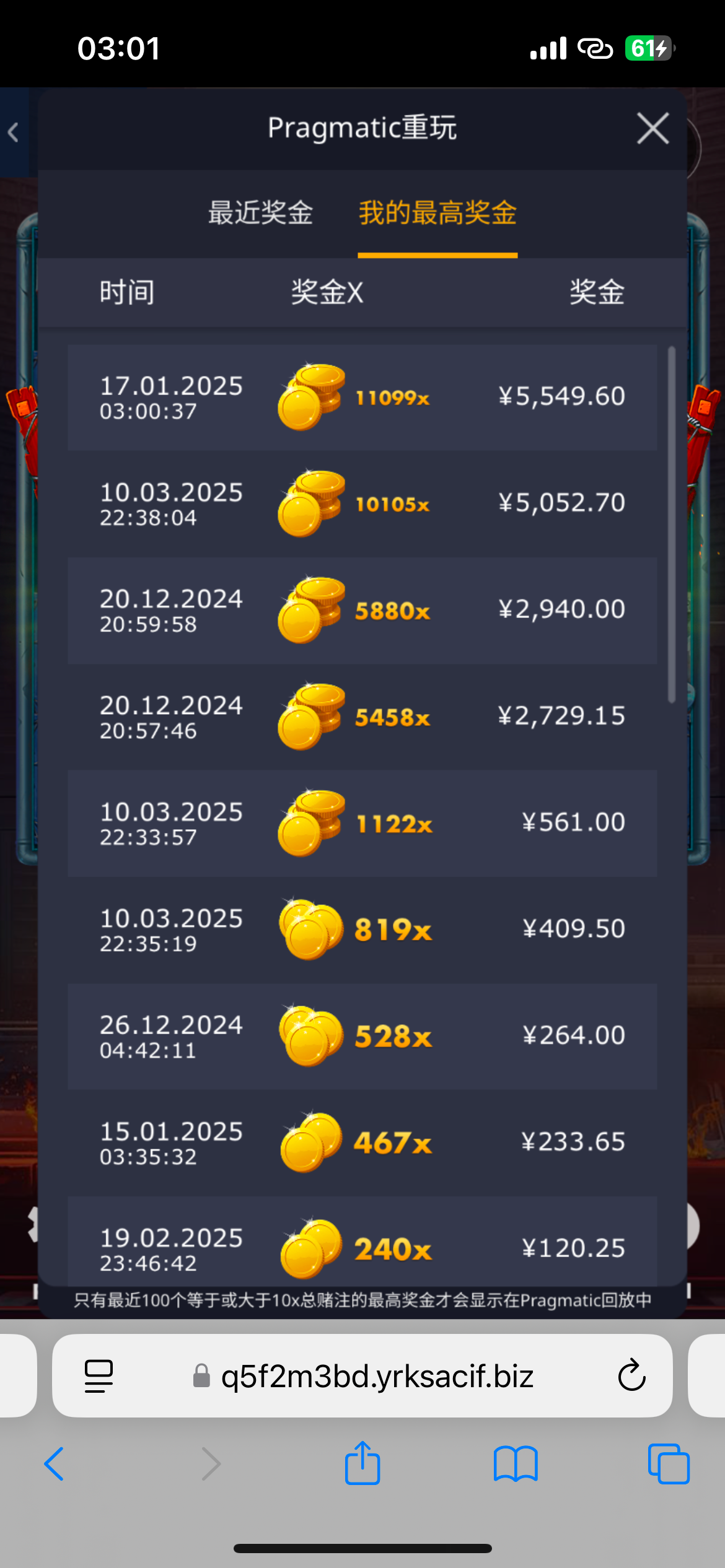Open the 10105x win replay
This screenshot has width=725, height=1568.
coord(362,503)
